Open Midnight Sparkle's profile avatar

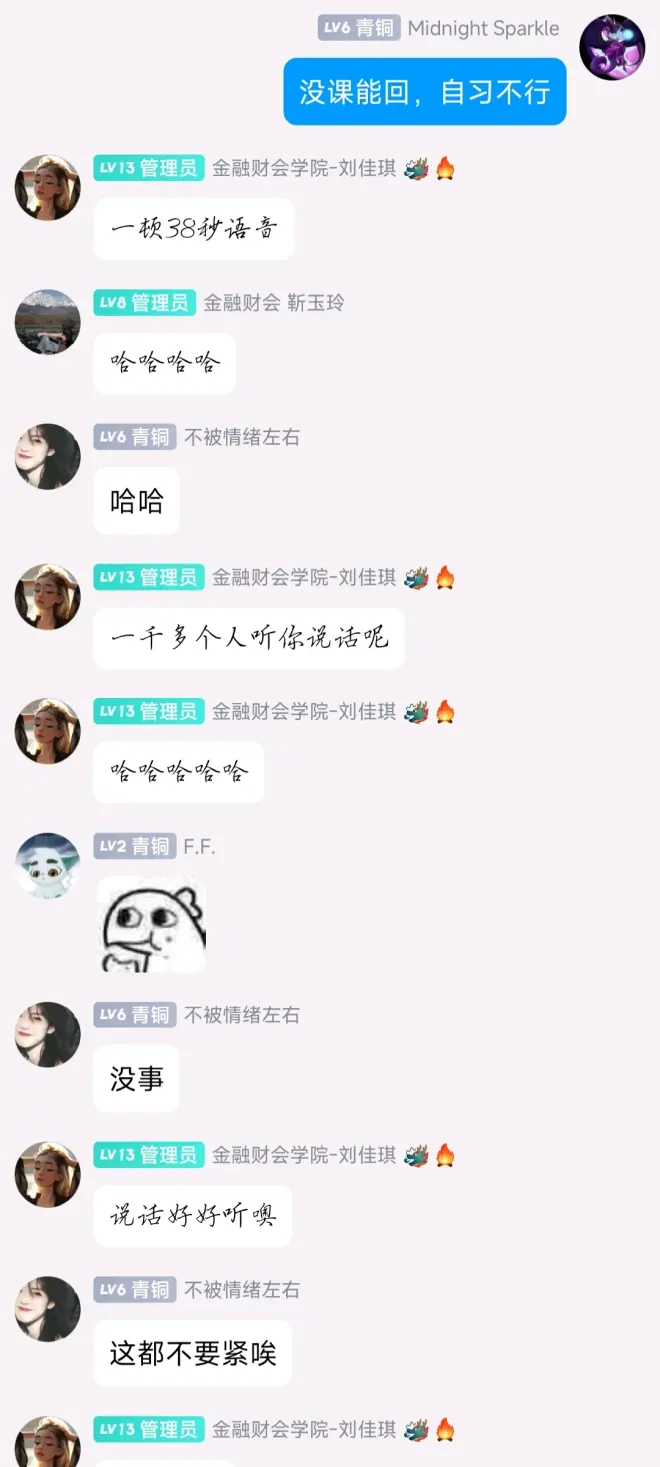point(612,47)
